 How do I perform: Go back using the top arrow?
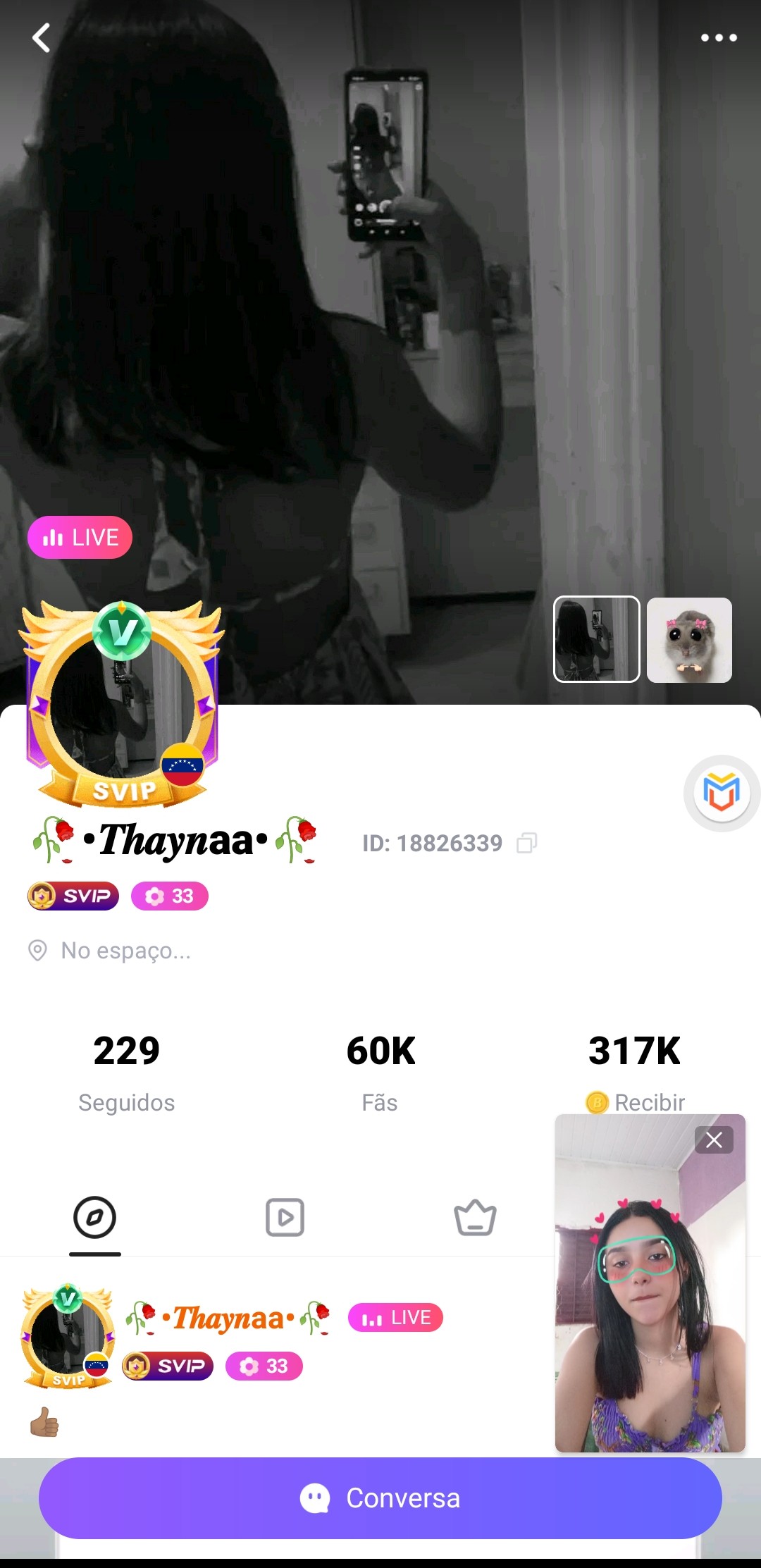pyautogui.click(x=42, y=38)
